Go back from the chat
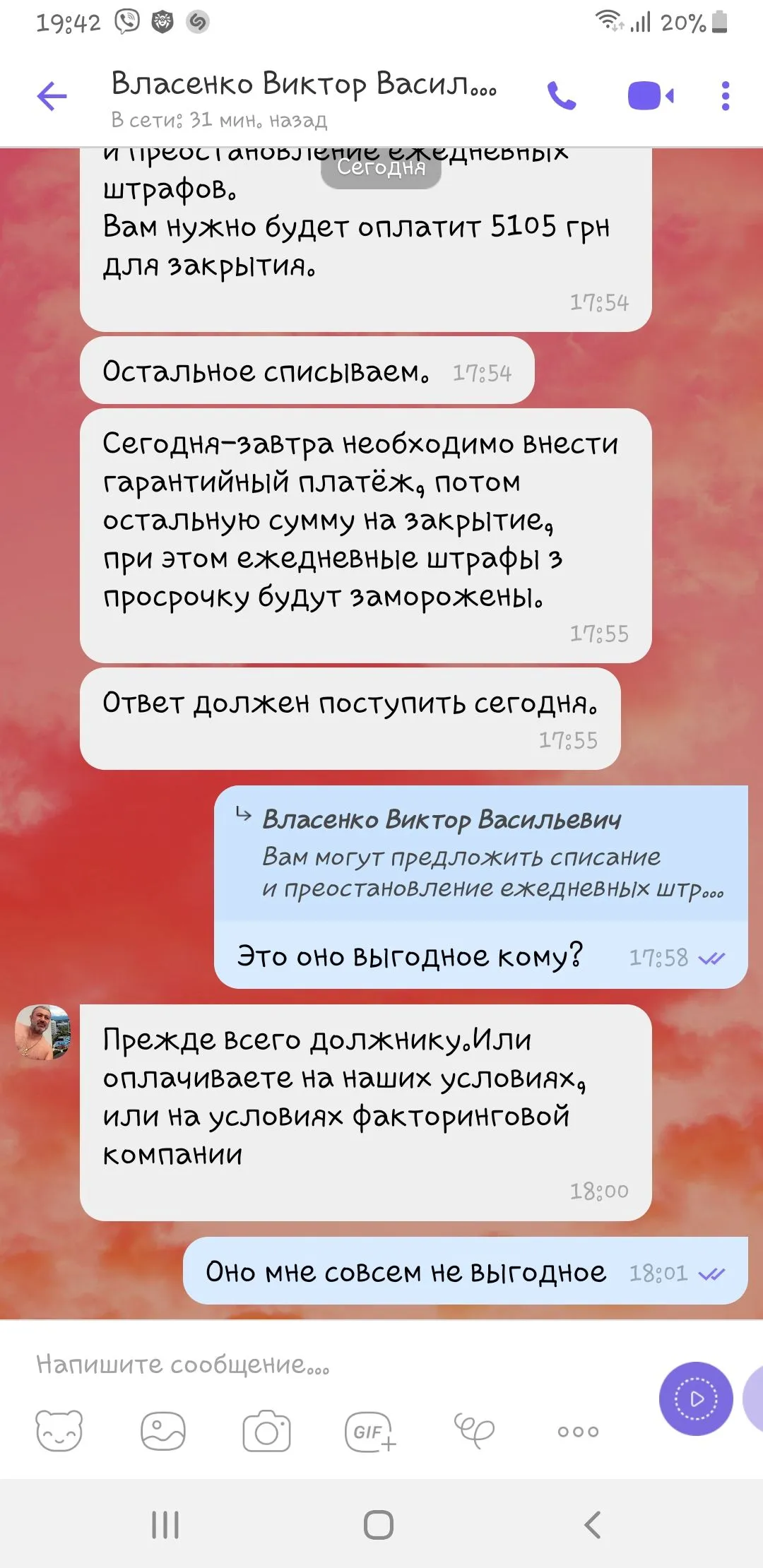 click(52, 96)
